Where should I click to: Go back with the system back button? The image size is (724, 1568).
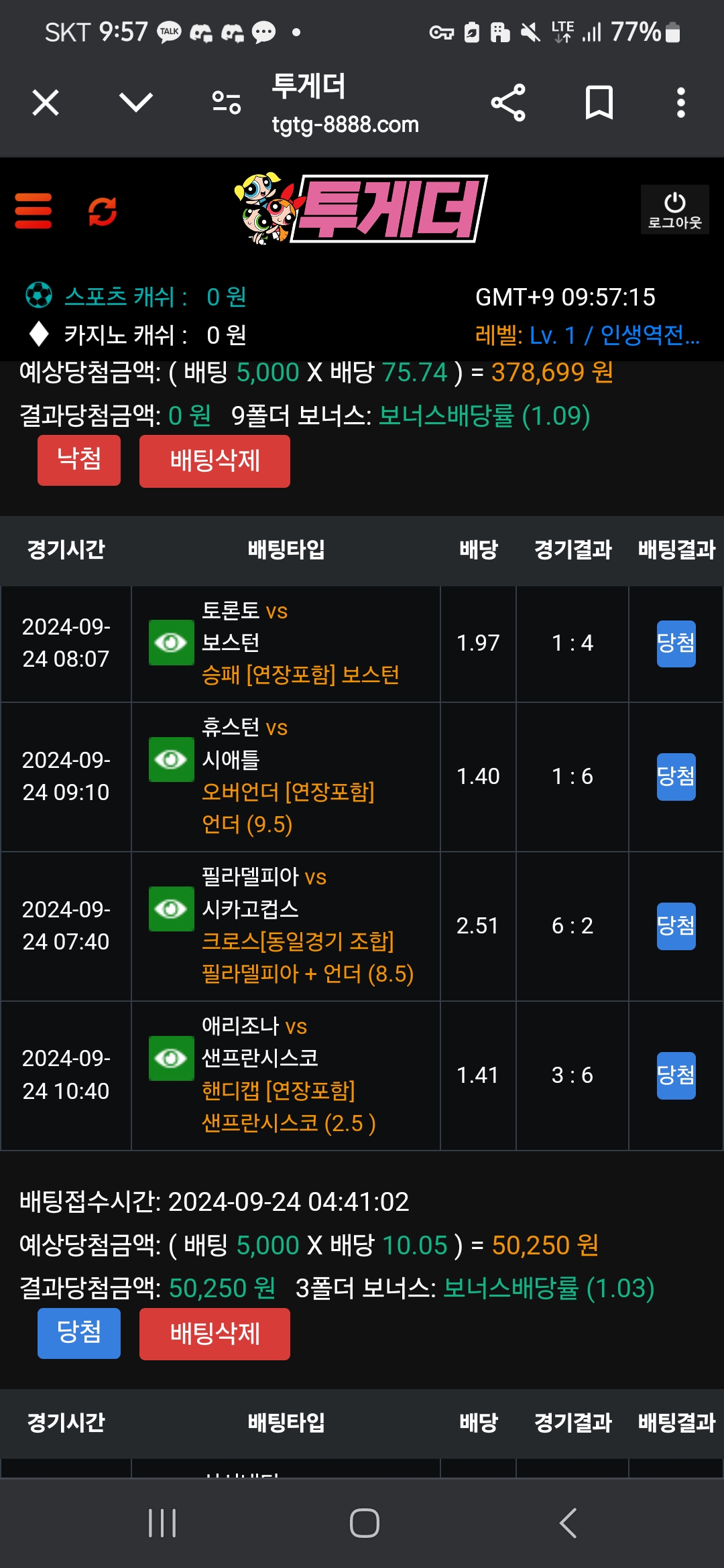pyautogui.click(x=568, y=1523)
